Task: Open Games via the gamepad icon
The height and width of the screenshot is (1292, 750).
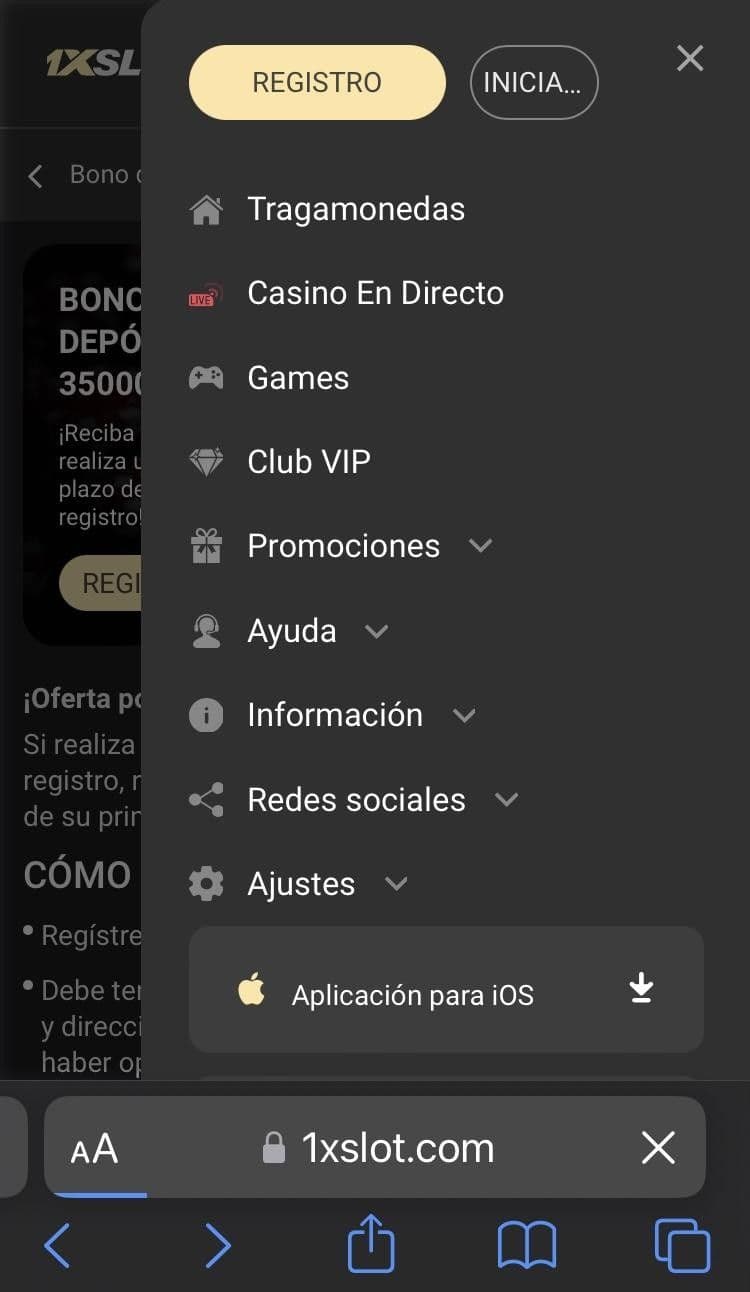Action: click(x=206, y=377)
